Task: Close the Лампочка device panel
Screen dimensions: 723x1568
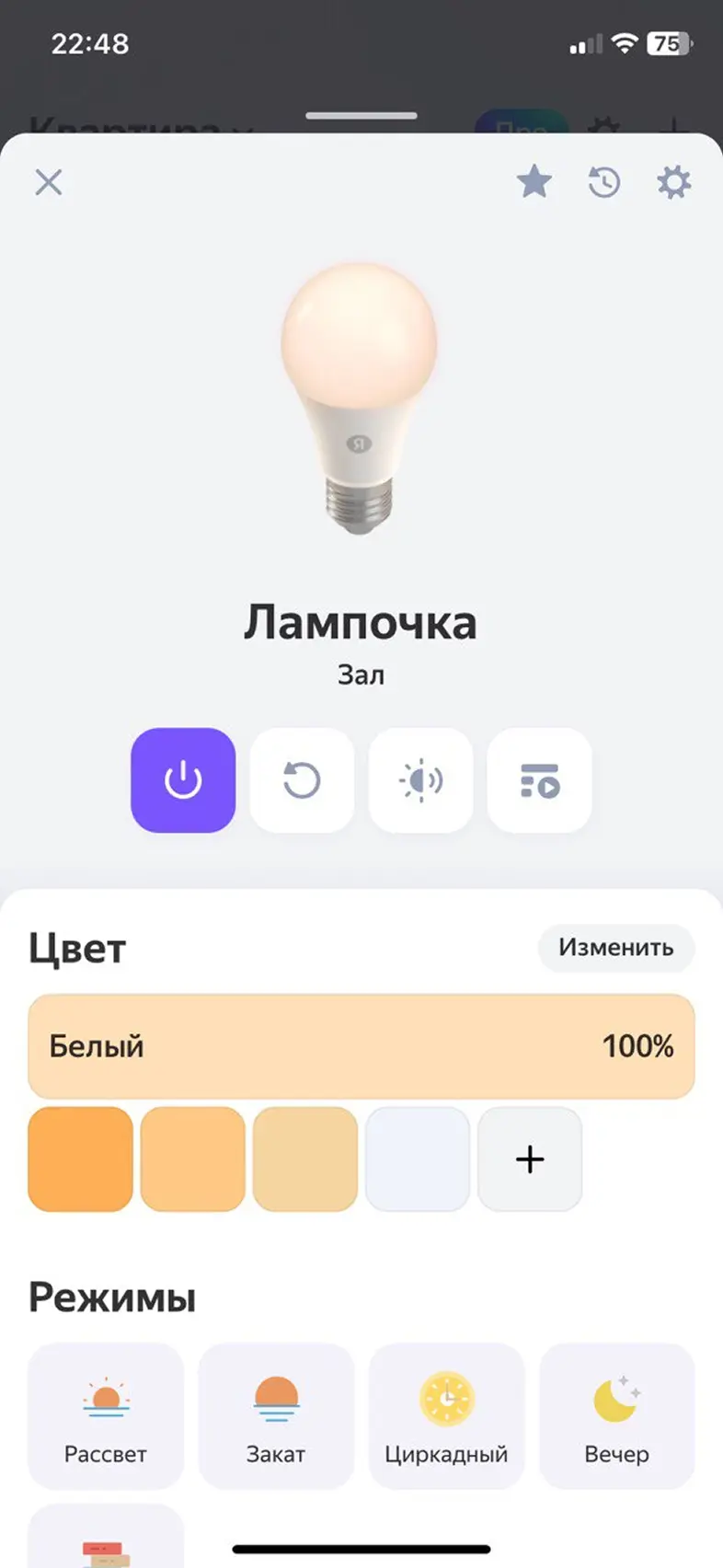Action: 49,182
